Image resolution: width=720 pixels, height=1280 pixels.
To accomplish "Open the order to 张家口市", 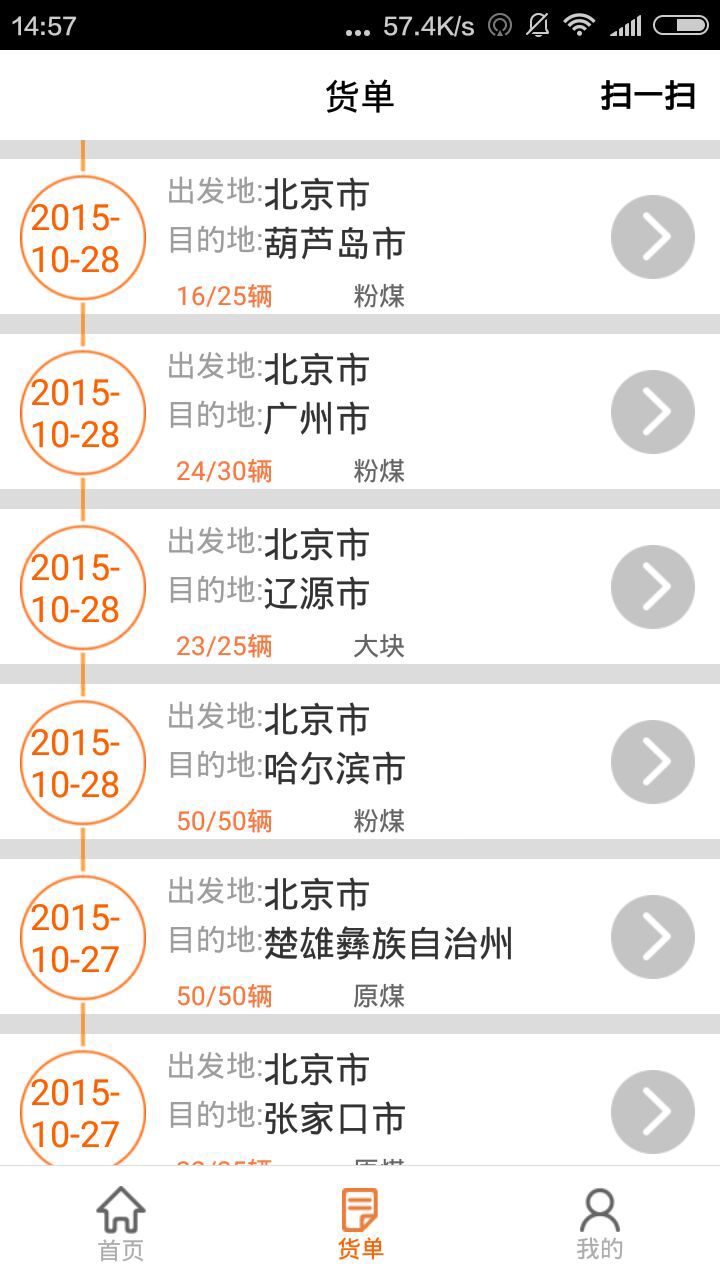I will (653, 1110).
